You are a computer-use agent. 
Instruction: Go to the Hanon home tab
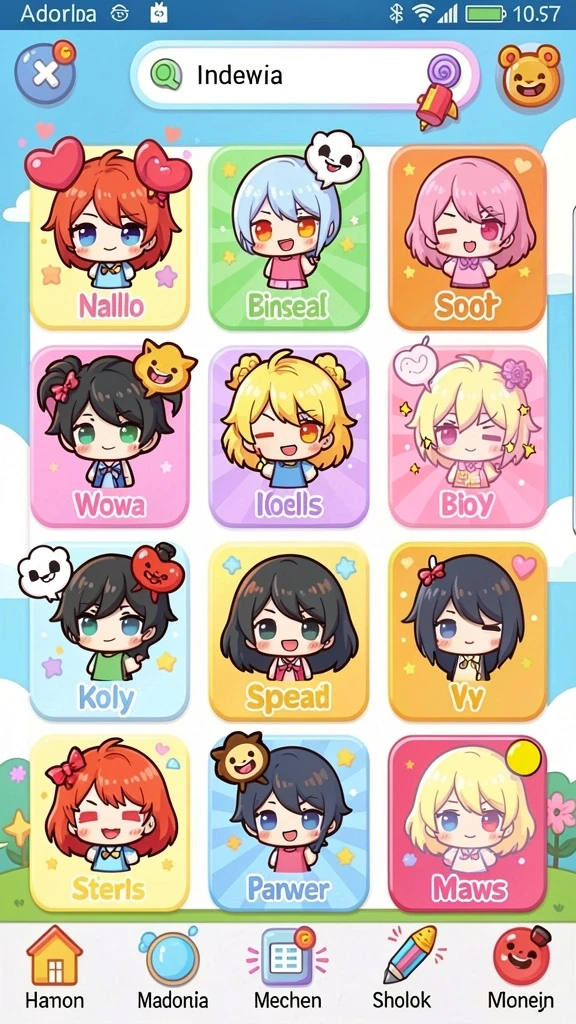tap(55, 968)
